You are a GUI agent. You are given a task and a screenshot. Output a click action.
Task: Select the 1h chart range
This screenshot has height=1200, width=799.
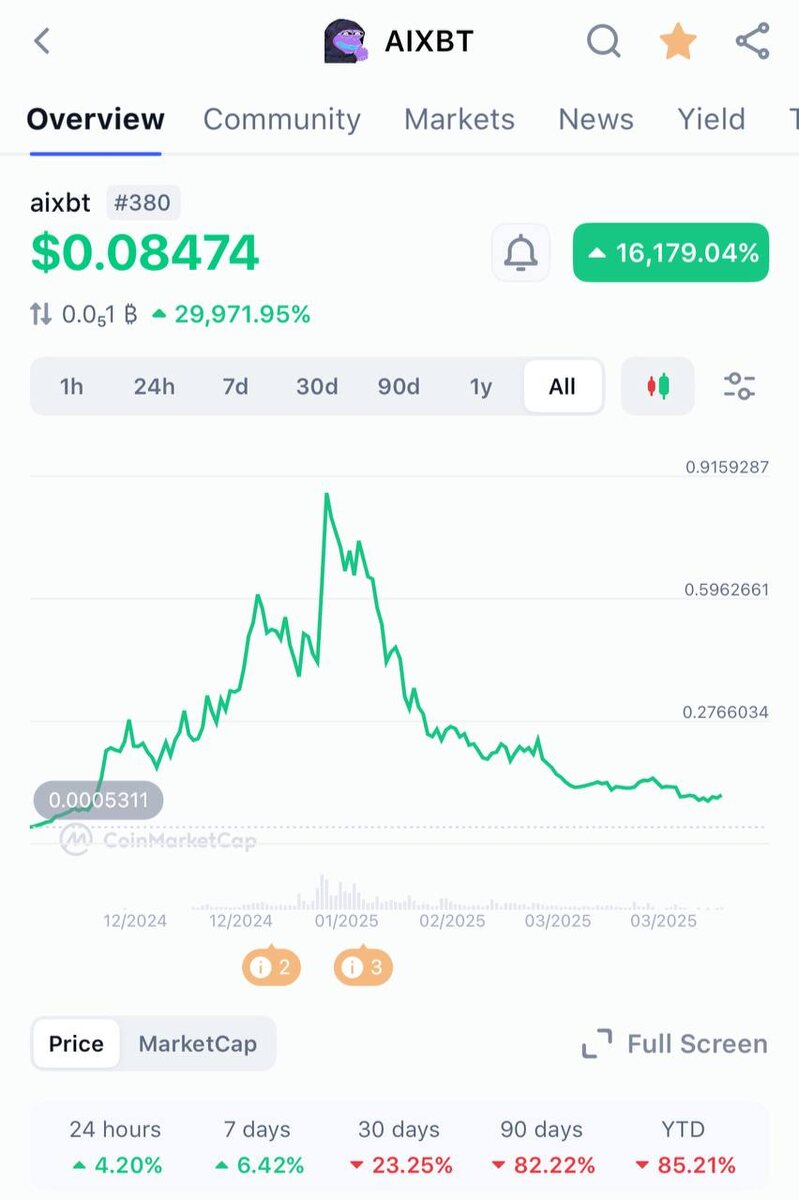71,386
